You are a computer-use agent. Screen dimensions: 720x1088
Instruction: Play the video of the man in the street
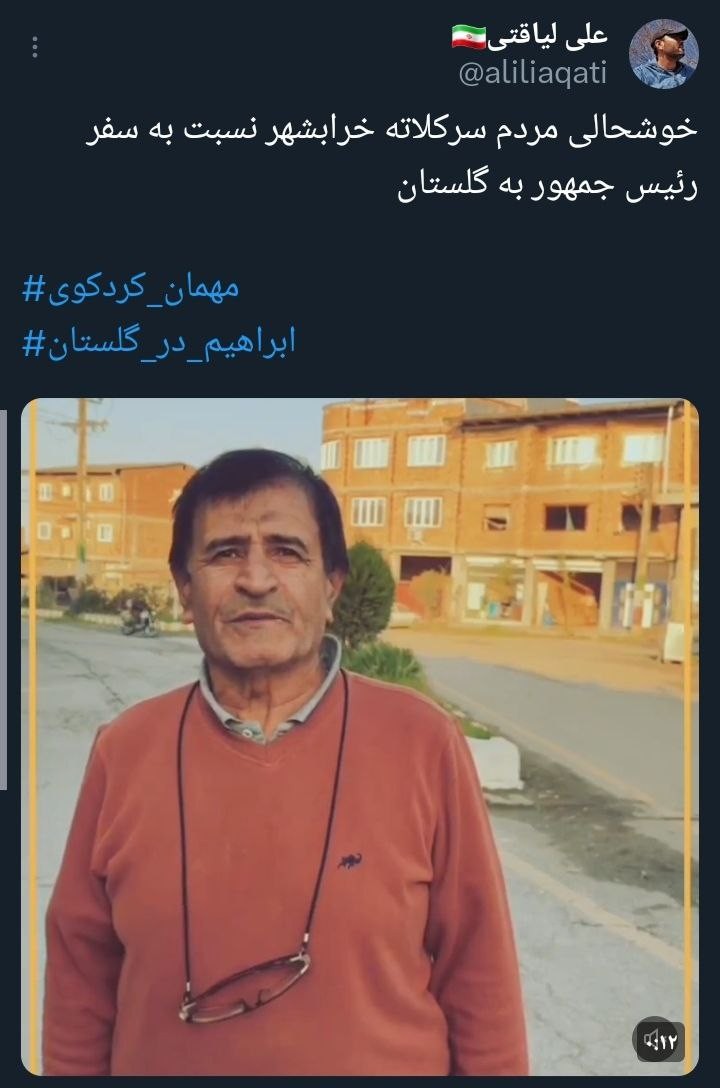360,737
